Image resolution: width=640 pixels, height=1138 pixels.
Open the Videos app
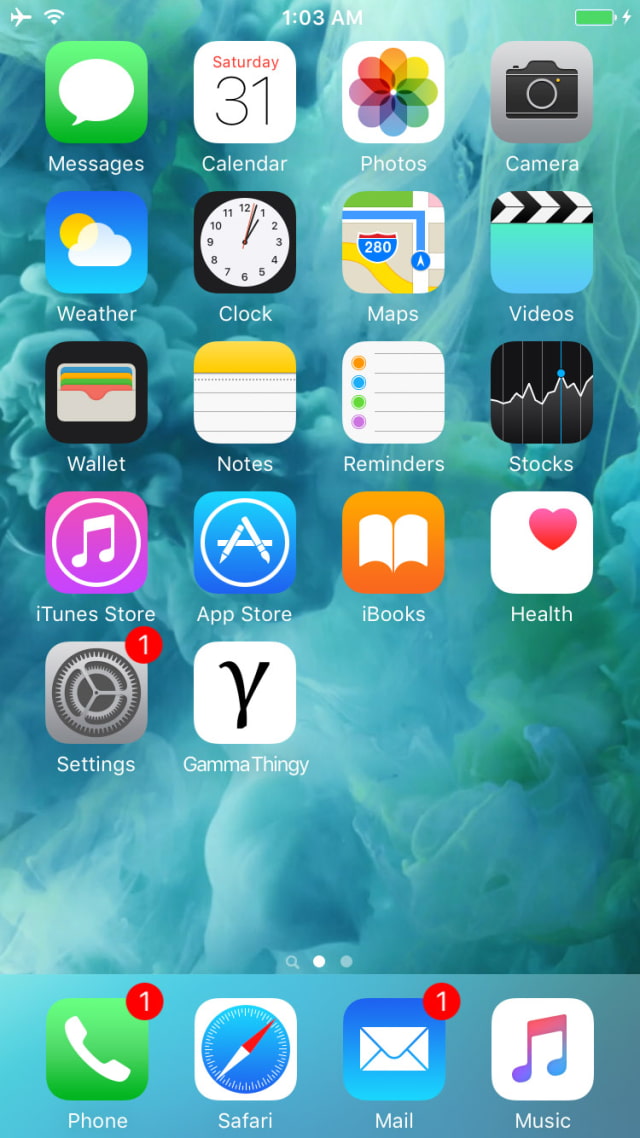(x=541, y=242)
